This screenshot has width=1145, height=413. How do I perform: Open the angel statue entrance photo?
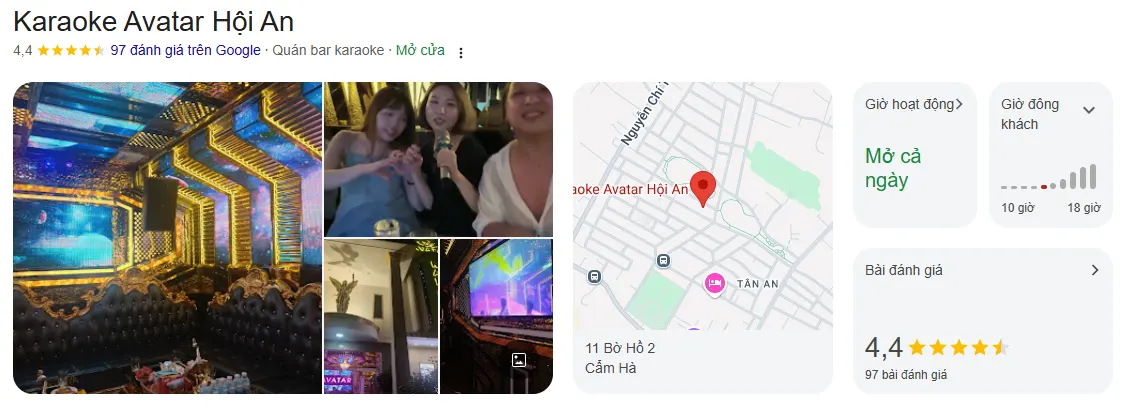pyautogui.click(x=380, y=316)
